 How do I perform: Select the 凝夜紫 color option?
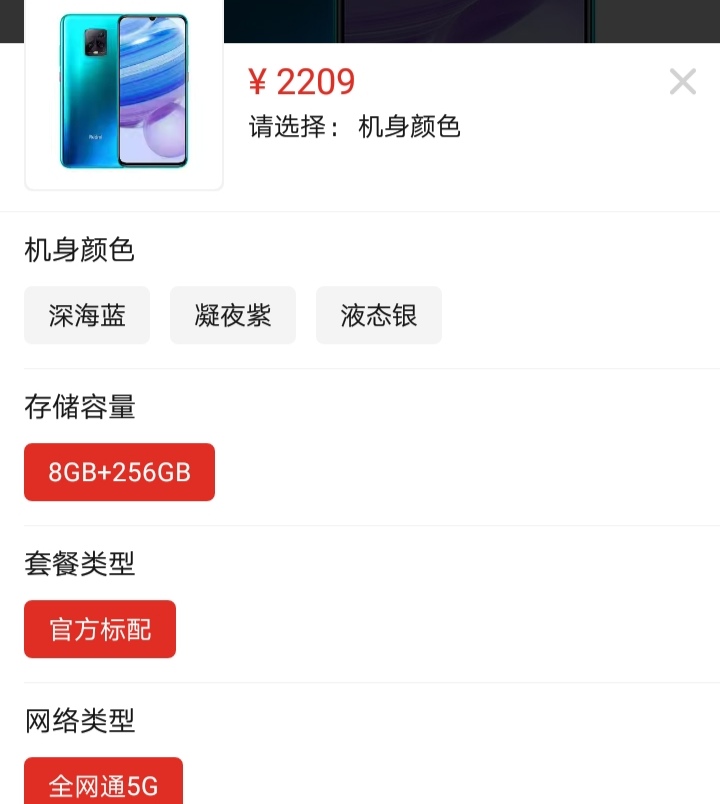click(x=232, y=315)
